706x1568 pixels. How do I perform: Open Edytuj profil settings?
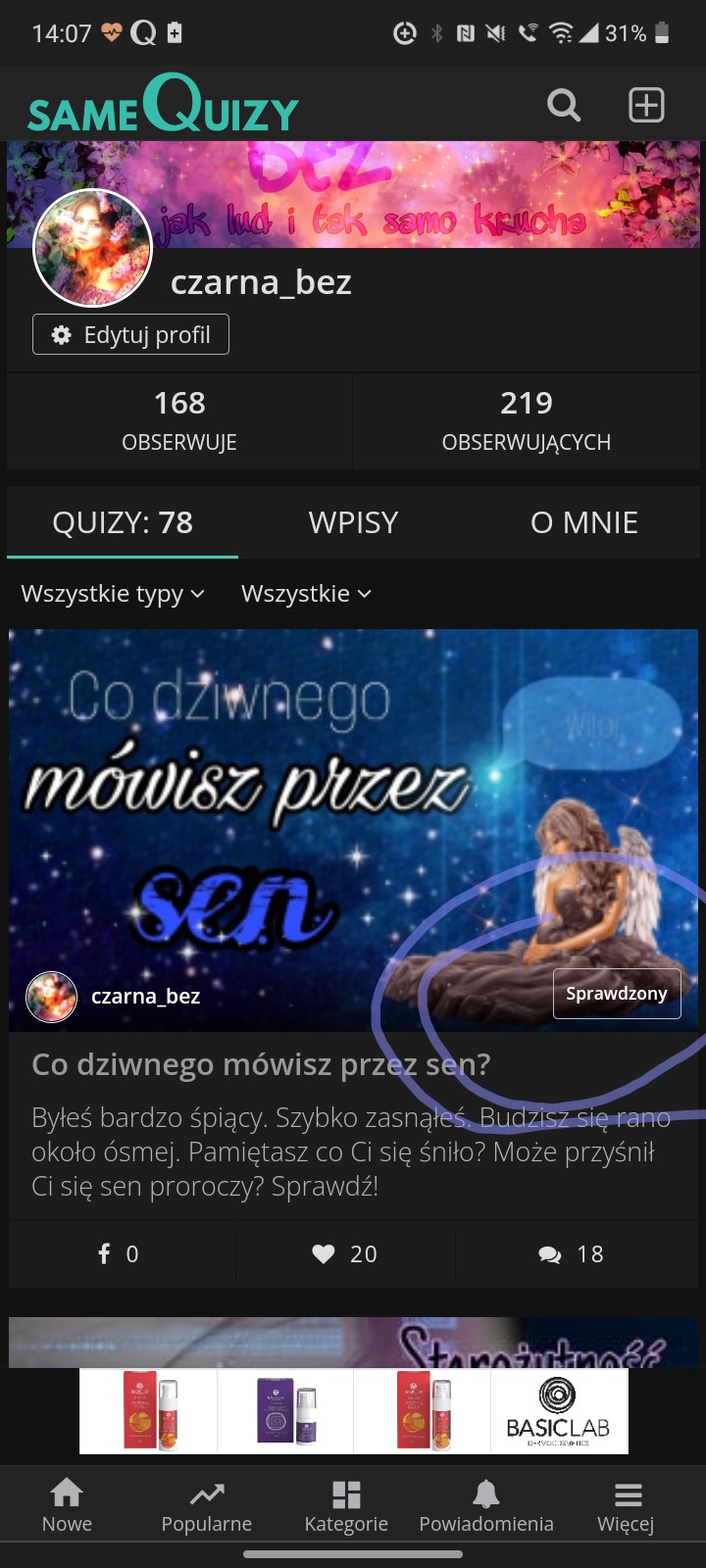tap(130, 334)
